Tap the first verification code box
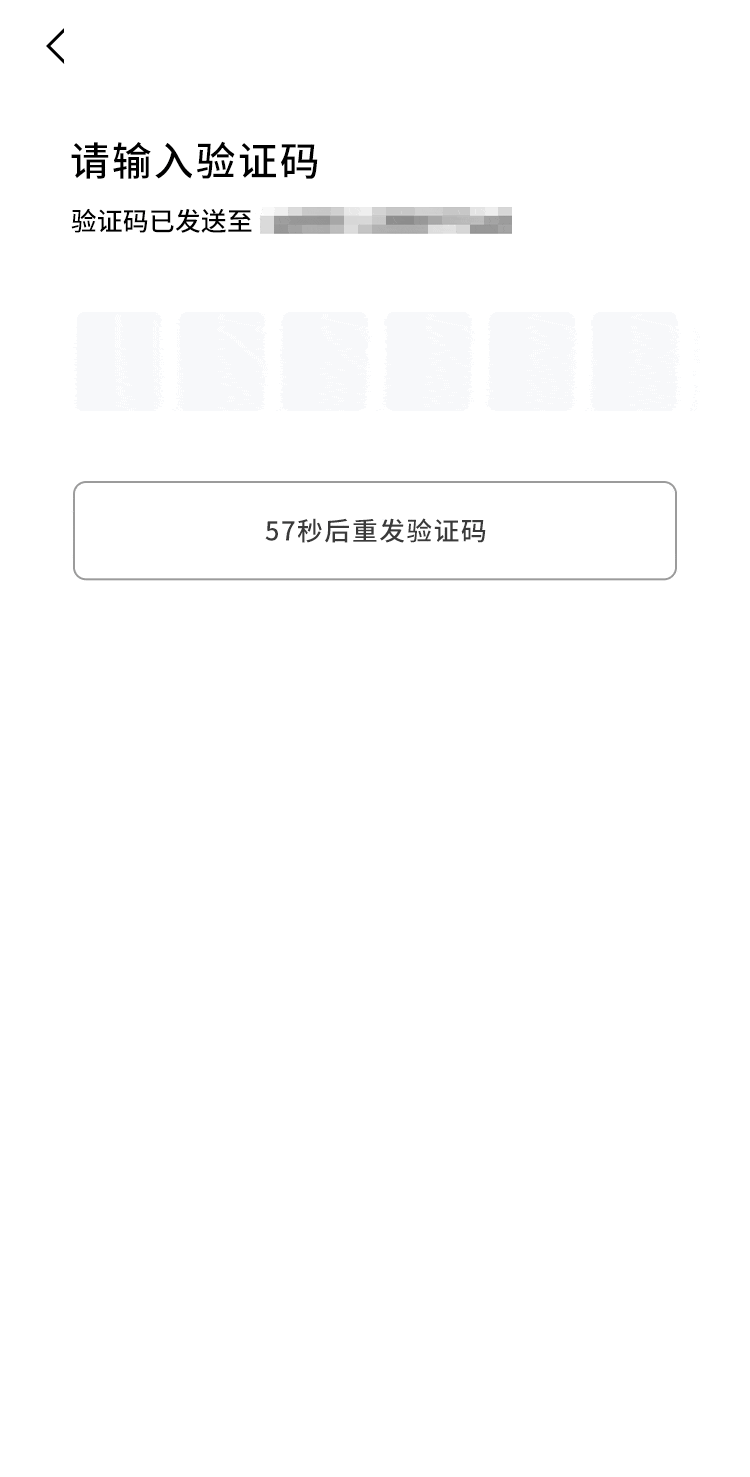The width and height of the screenshot is (750, 1477). [119, 361]
